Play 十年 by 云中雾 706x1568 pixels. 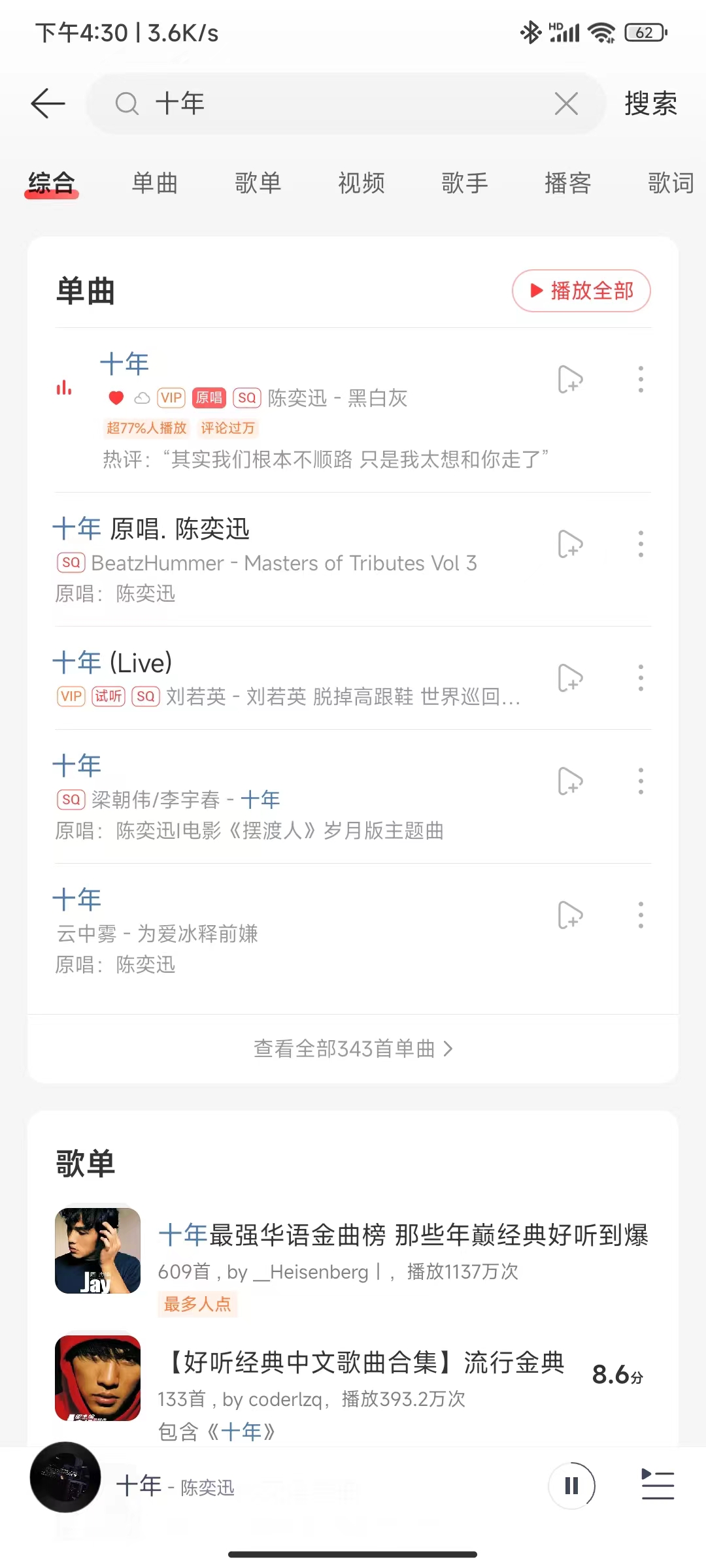(x=288, y=930)
